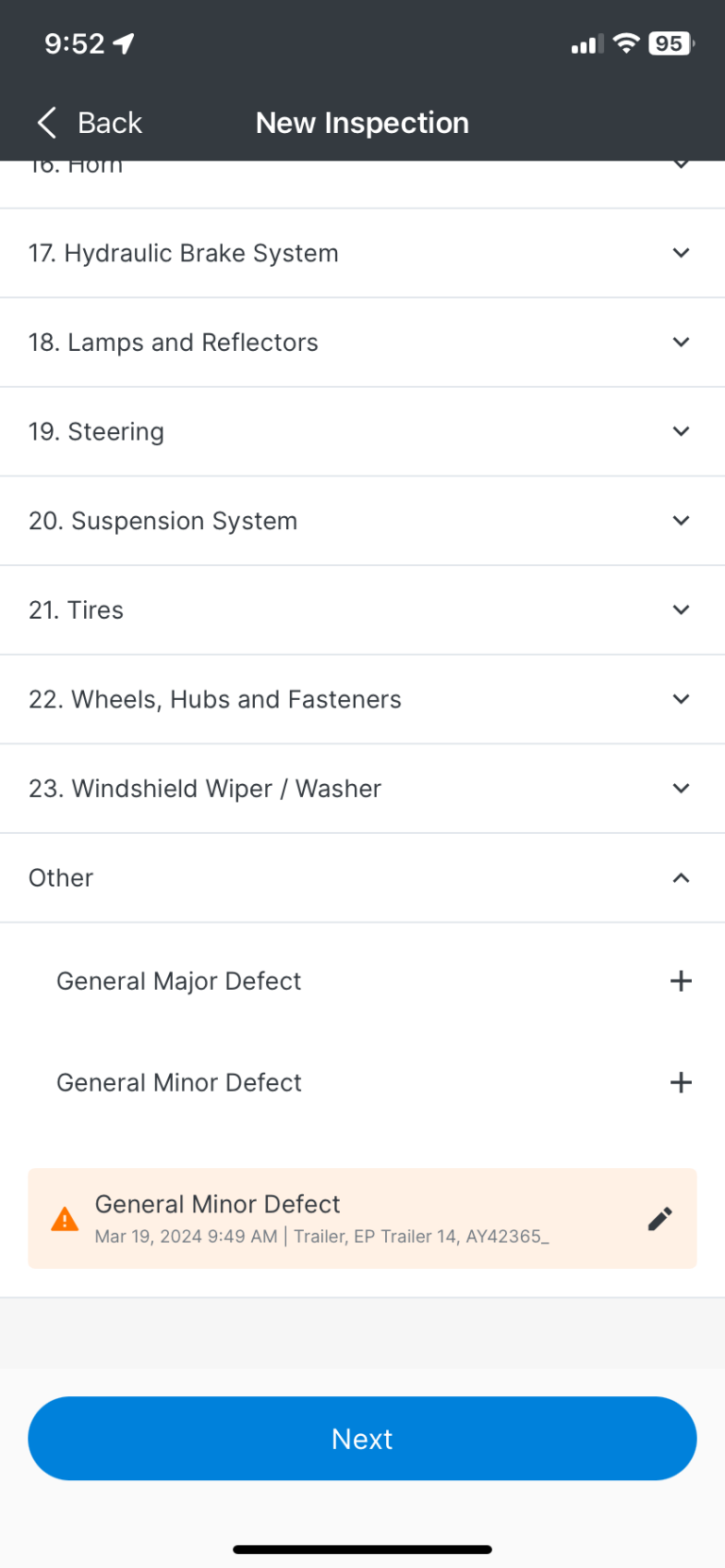This screenshot has height=1568, width=725.
Task: Go back from New Inspection
Action: [89, 123]
